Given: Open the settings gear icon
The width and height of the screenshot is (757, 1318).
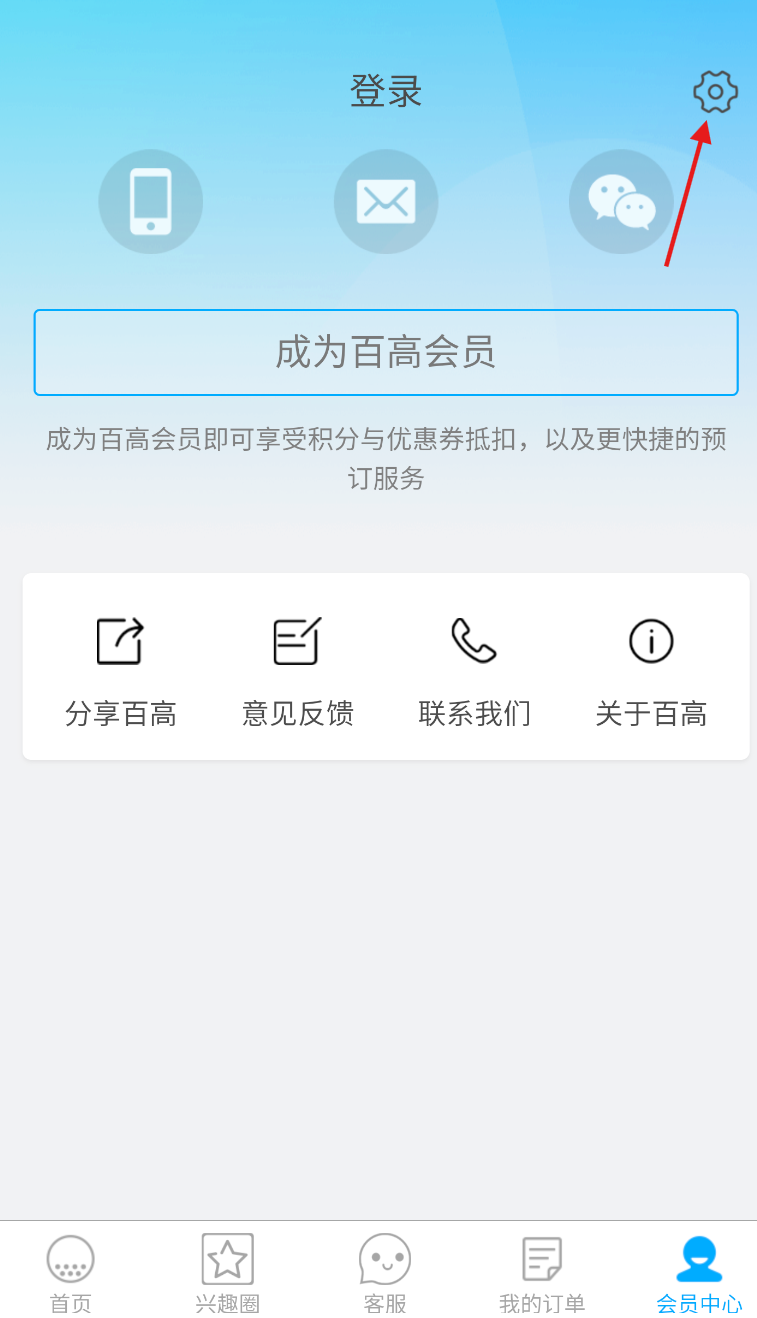Looking at the screenshot, I should pos(715,92).
